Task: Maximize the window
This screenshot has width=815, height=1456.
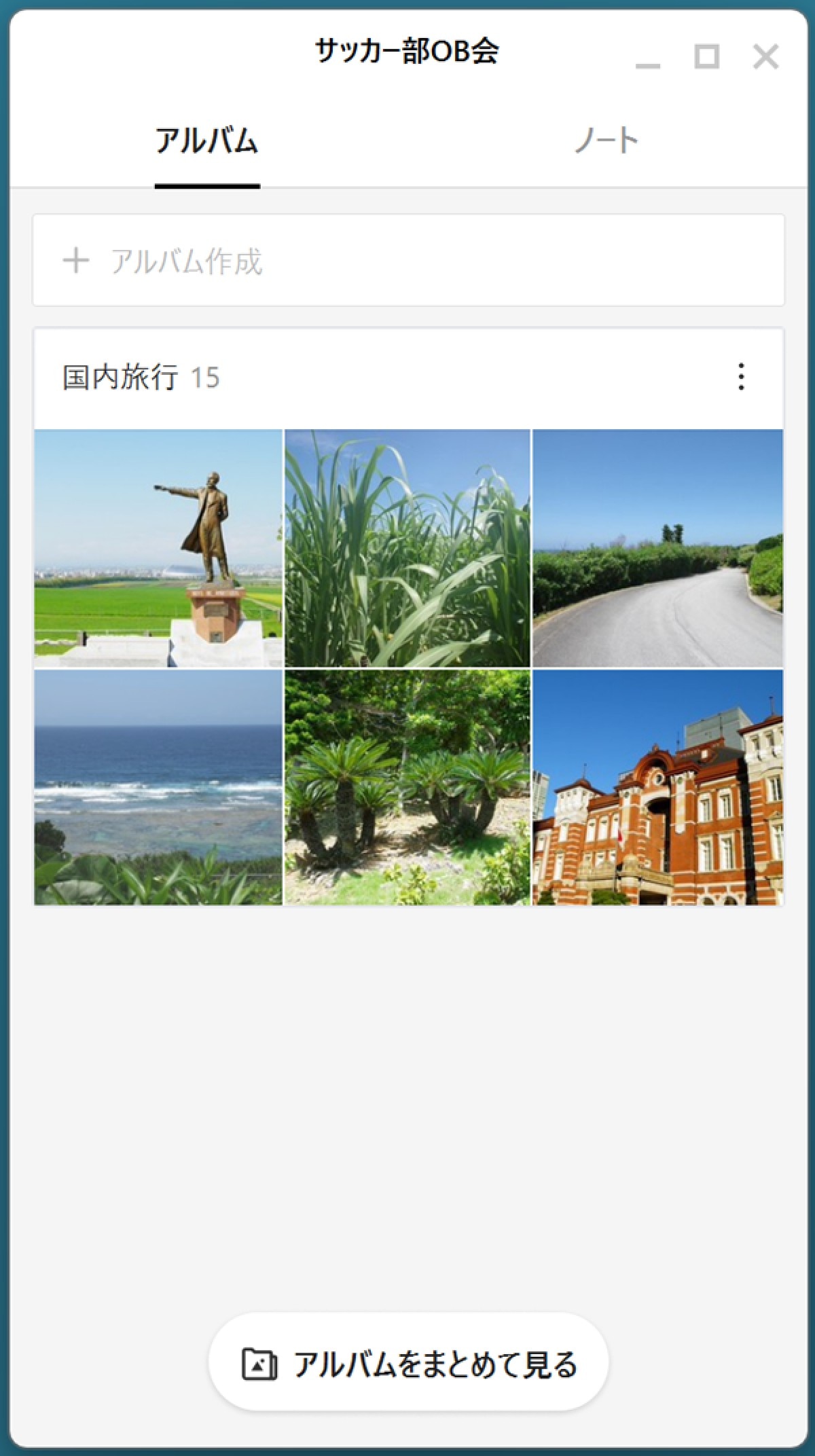Action: tap(706, 56)
